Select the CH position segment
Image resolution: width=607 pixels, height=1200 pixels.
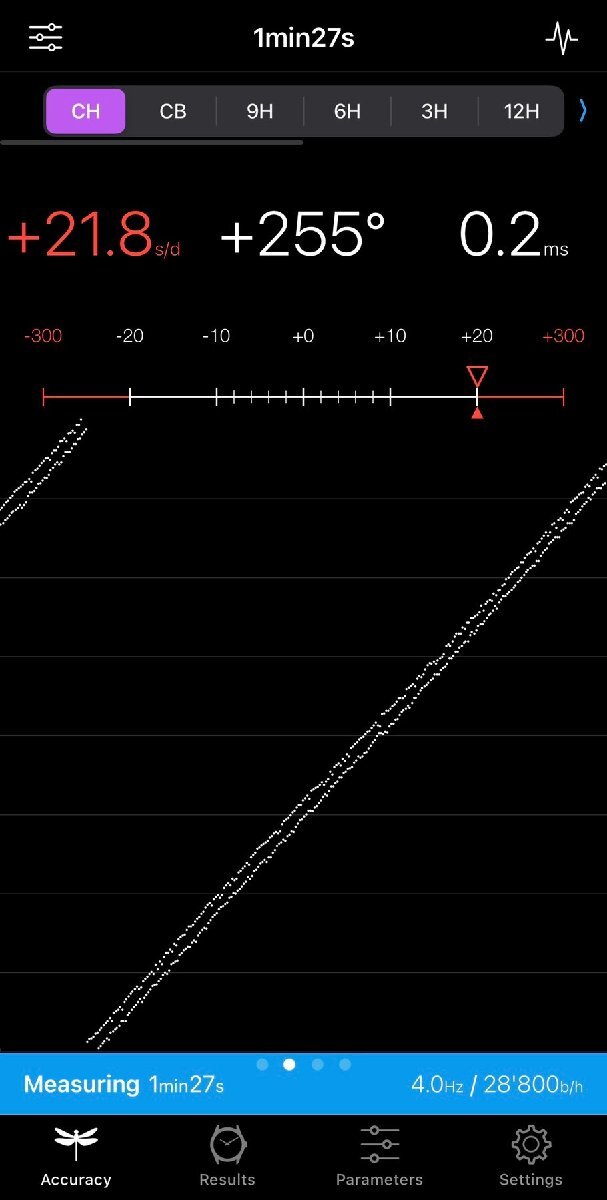[x=86, y=111]
